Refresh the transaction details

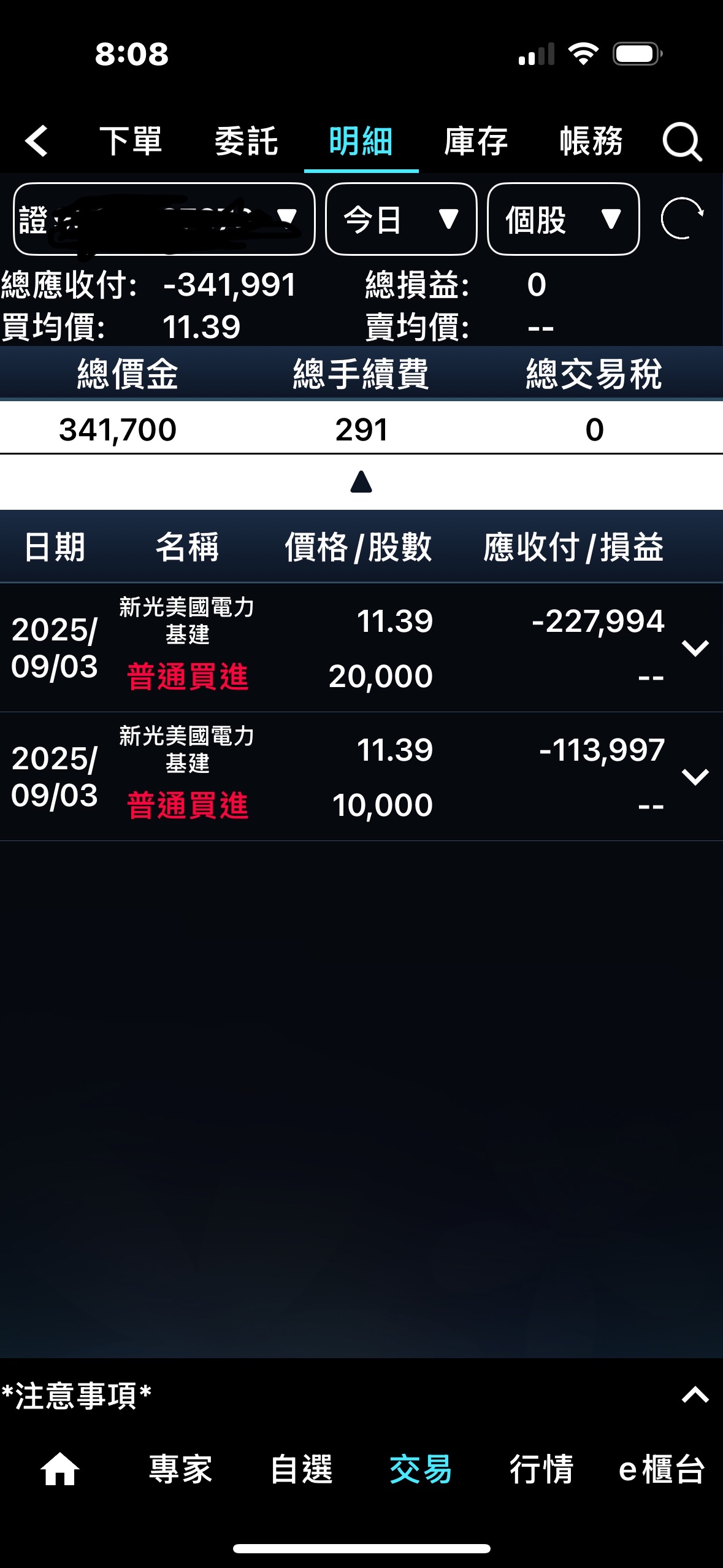[682, 218]
